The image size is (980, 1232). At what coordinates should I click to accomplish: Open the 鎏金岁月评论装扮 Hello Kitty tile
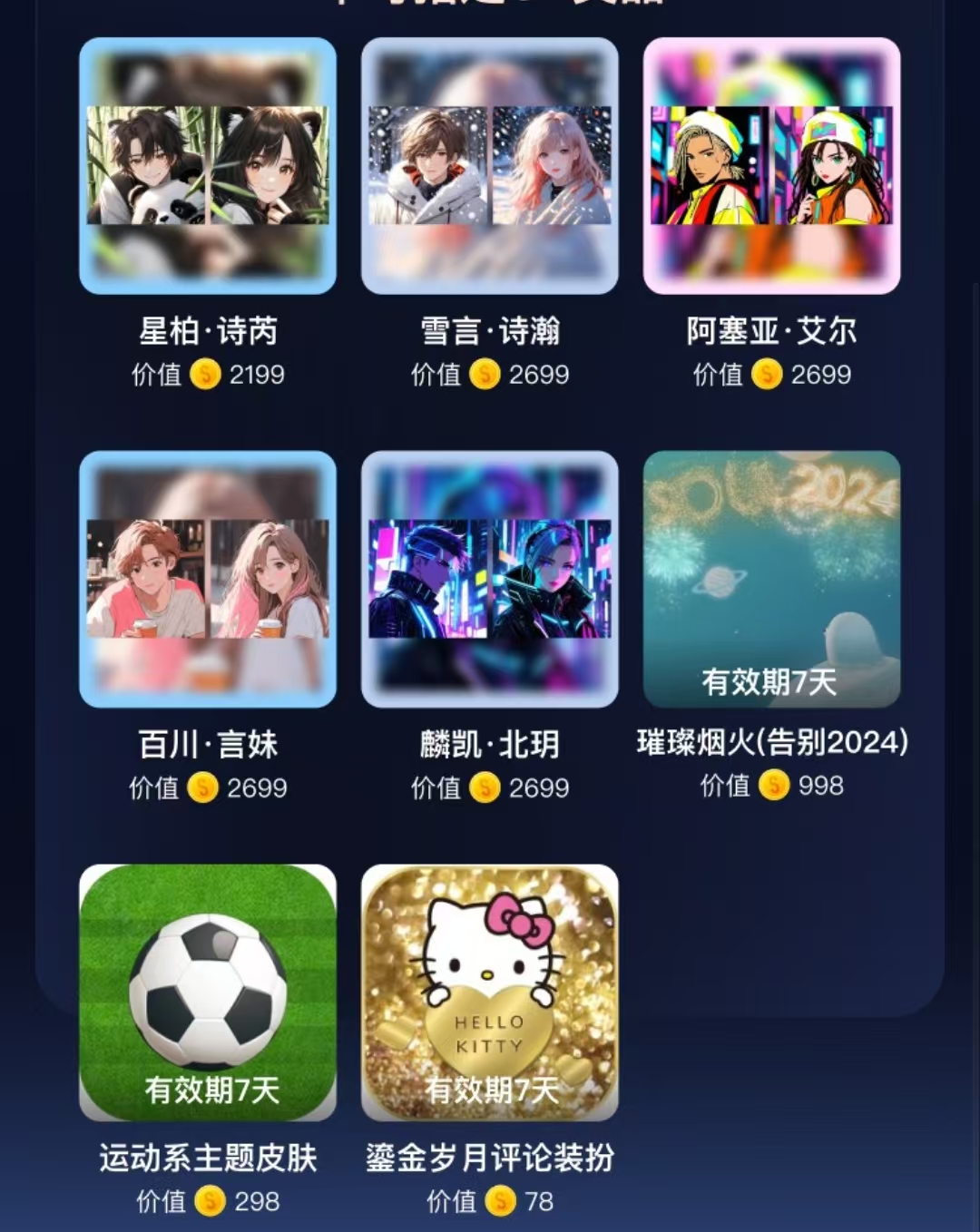(490, 992)
